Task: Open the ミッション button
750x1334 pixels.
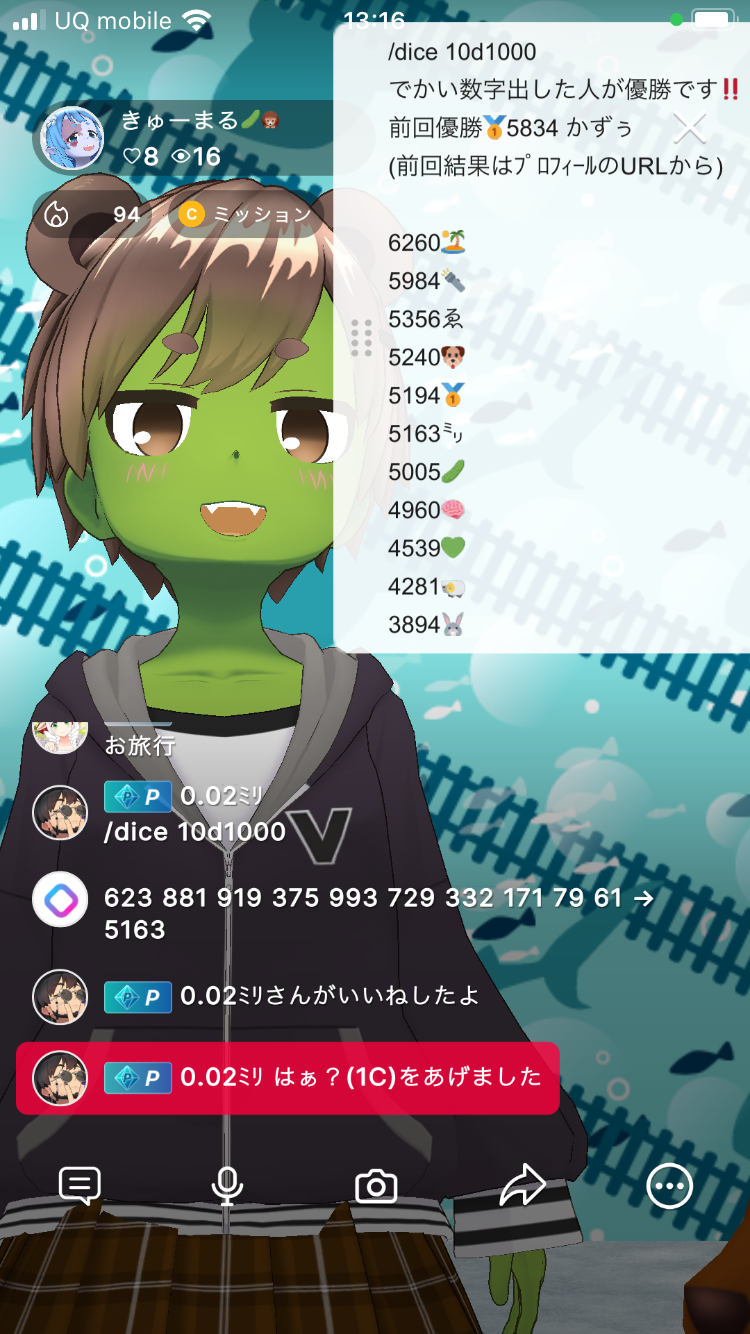Action: pos(246,214)
